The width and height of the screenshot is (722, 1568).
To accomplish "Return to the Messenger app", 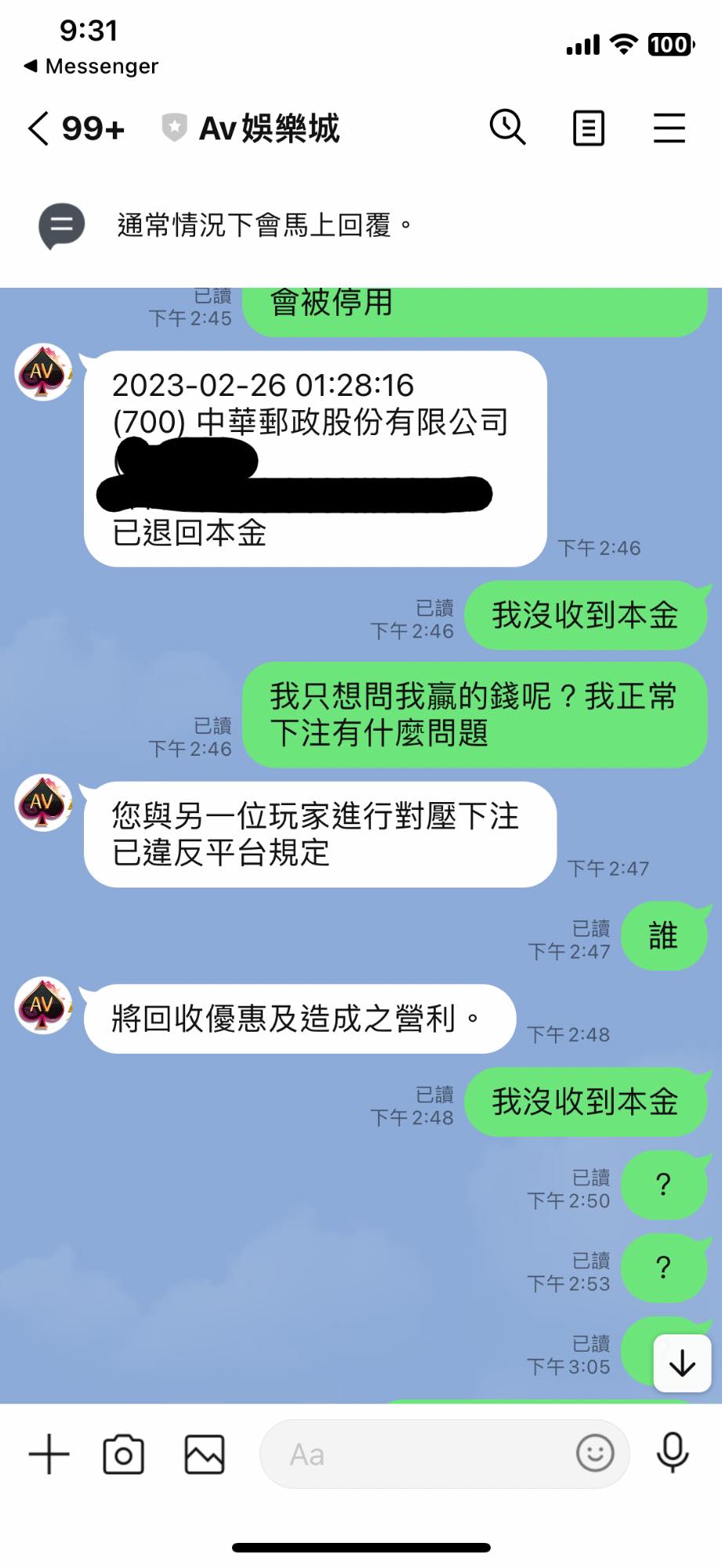I will [91, 66].
